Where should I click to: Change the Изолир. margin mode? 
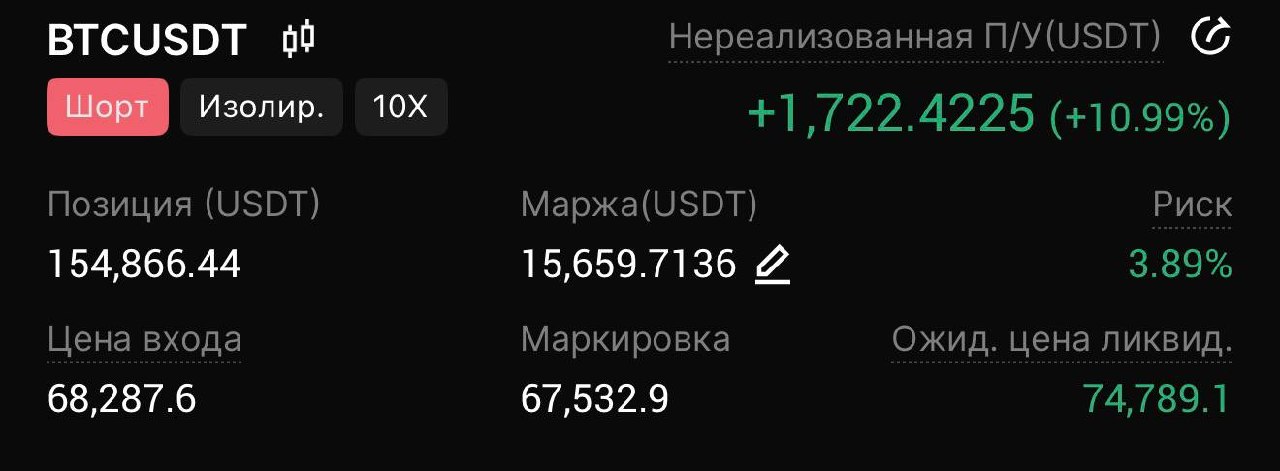(261, 107)
